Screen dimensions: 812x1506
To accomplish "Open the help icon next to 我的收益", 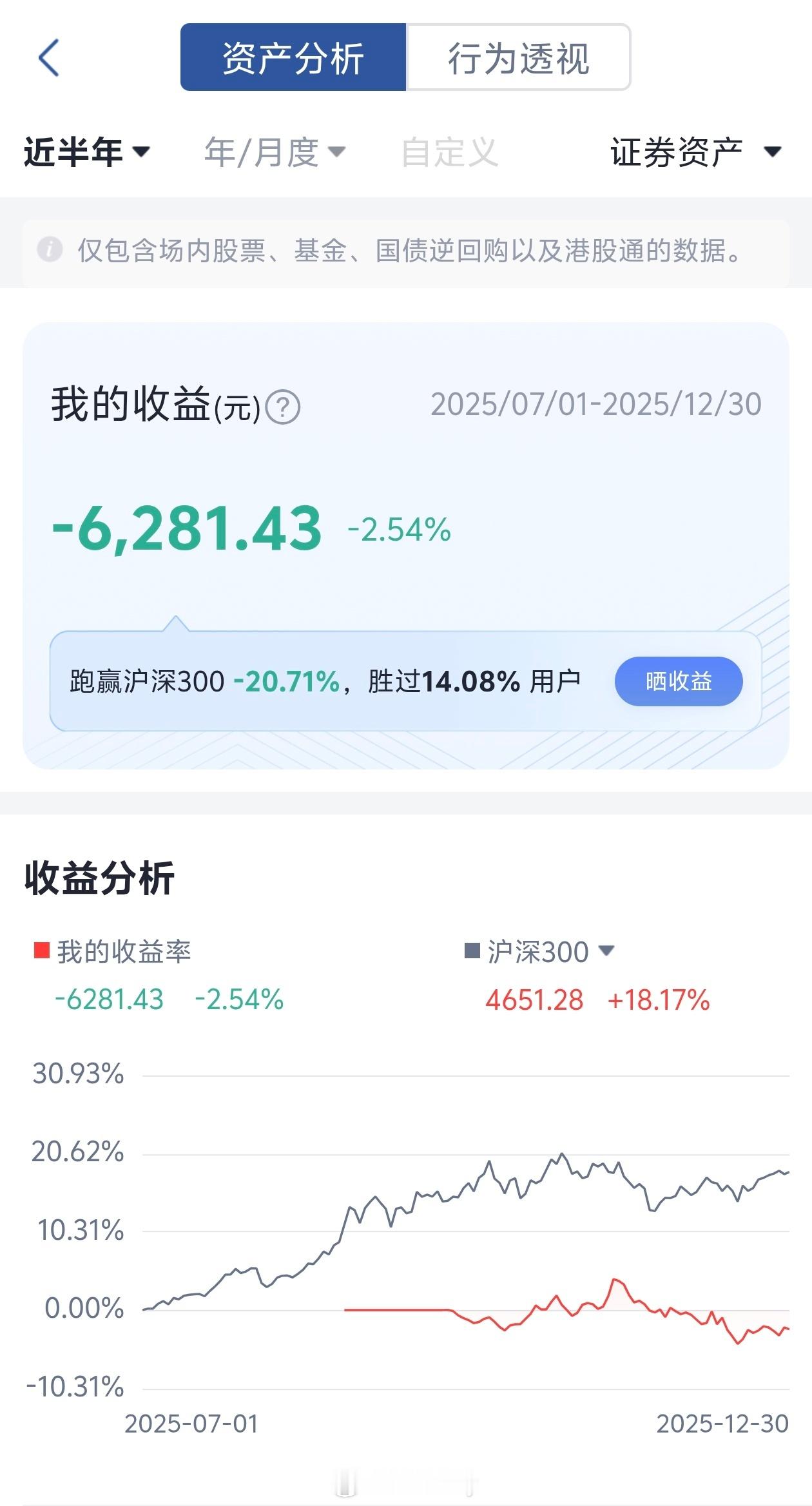I will (x=282, y=405).
